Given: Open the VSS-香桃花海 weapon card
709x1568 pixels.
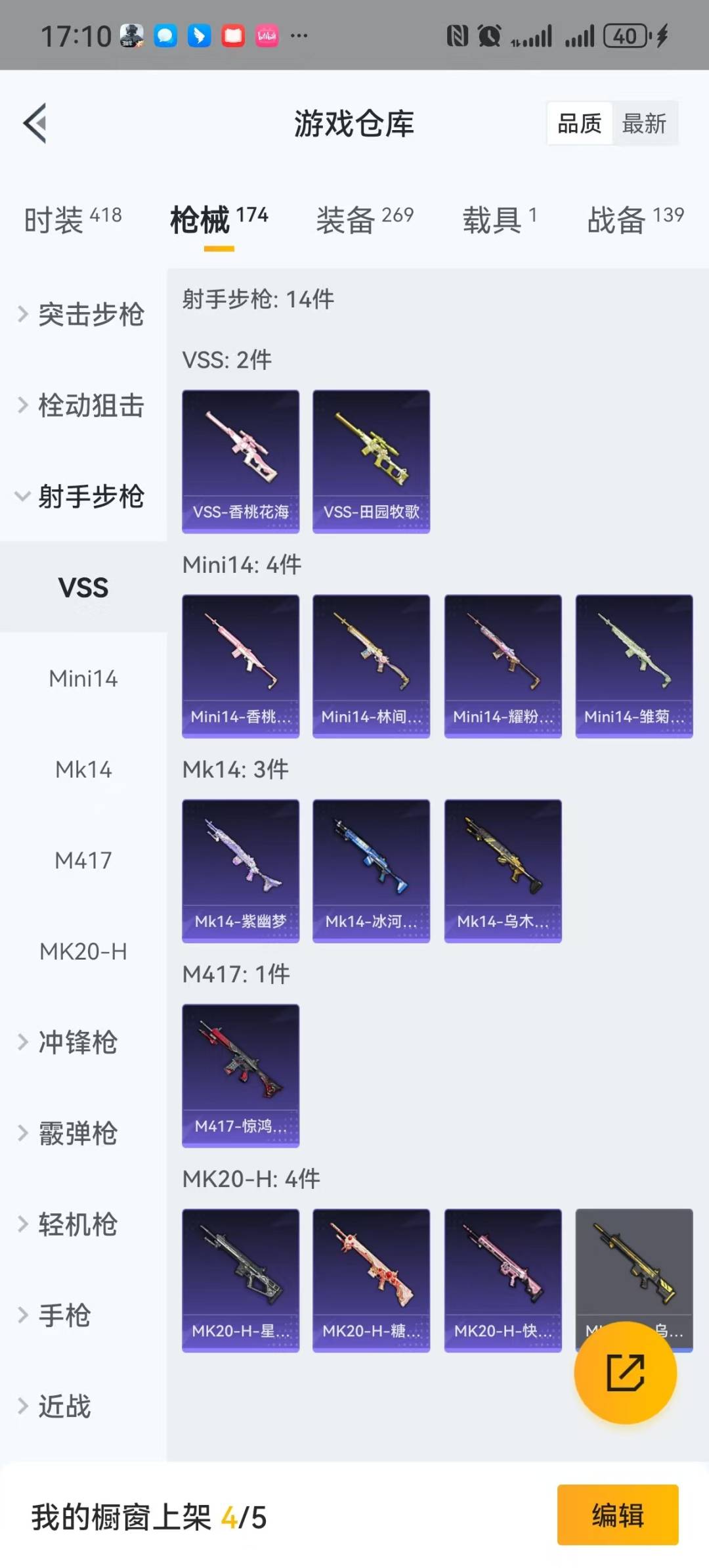Looking at the screenshot, I should [240, 460].
